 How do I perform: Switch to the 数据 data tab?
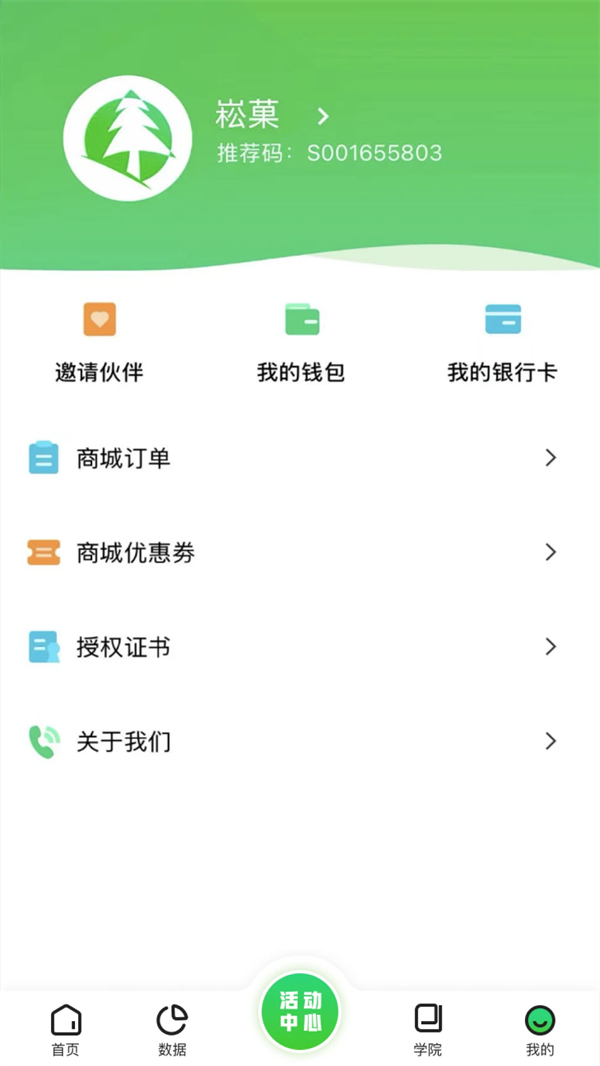point(172,1029)
